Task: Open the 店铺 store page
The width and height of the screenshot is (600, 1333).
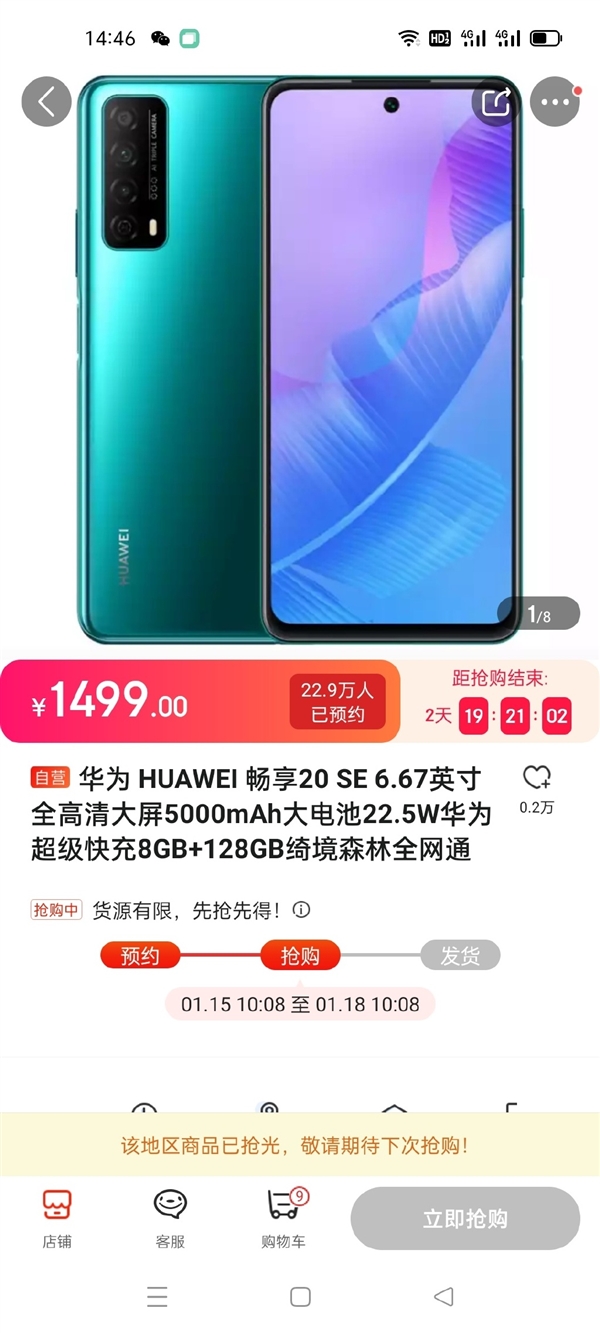Action: click(57, 1219)
